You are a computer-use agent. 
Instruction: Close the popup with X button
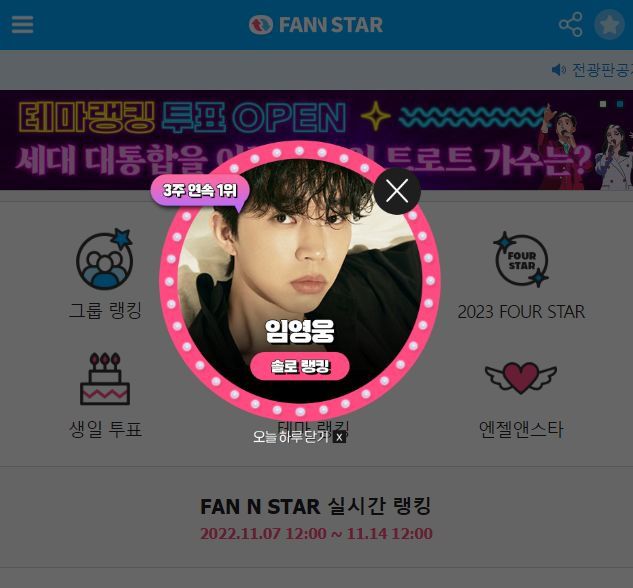(x=397, y=191)
